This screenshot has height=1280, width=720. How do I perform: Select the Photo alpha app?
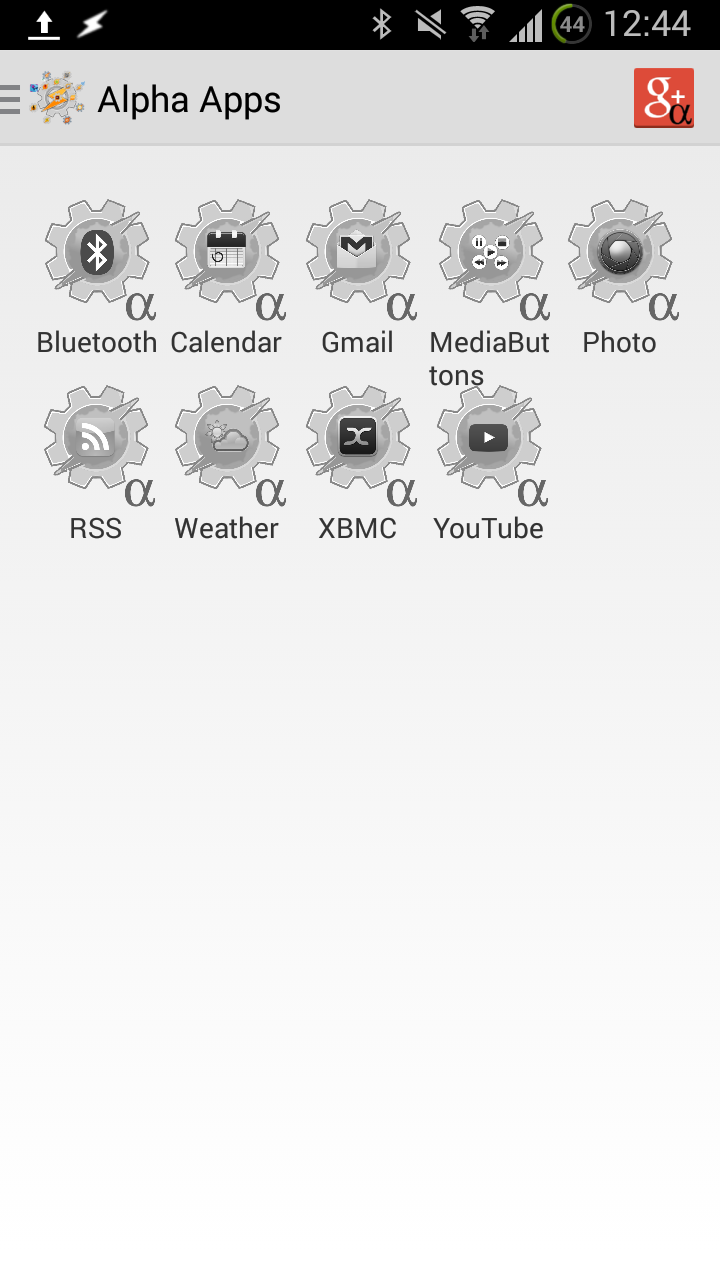(x=620, y=252)
